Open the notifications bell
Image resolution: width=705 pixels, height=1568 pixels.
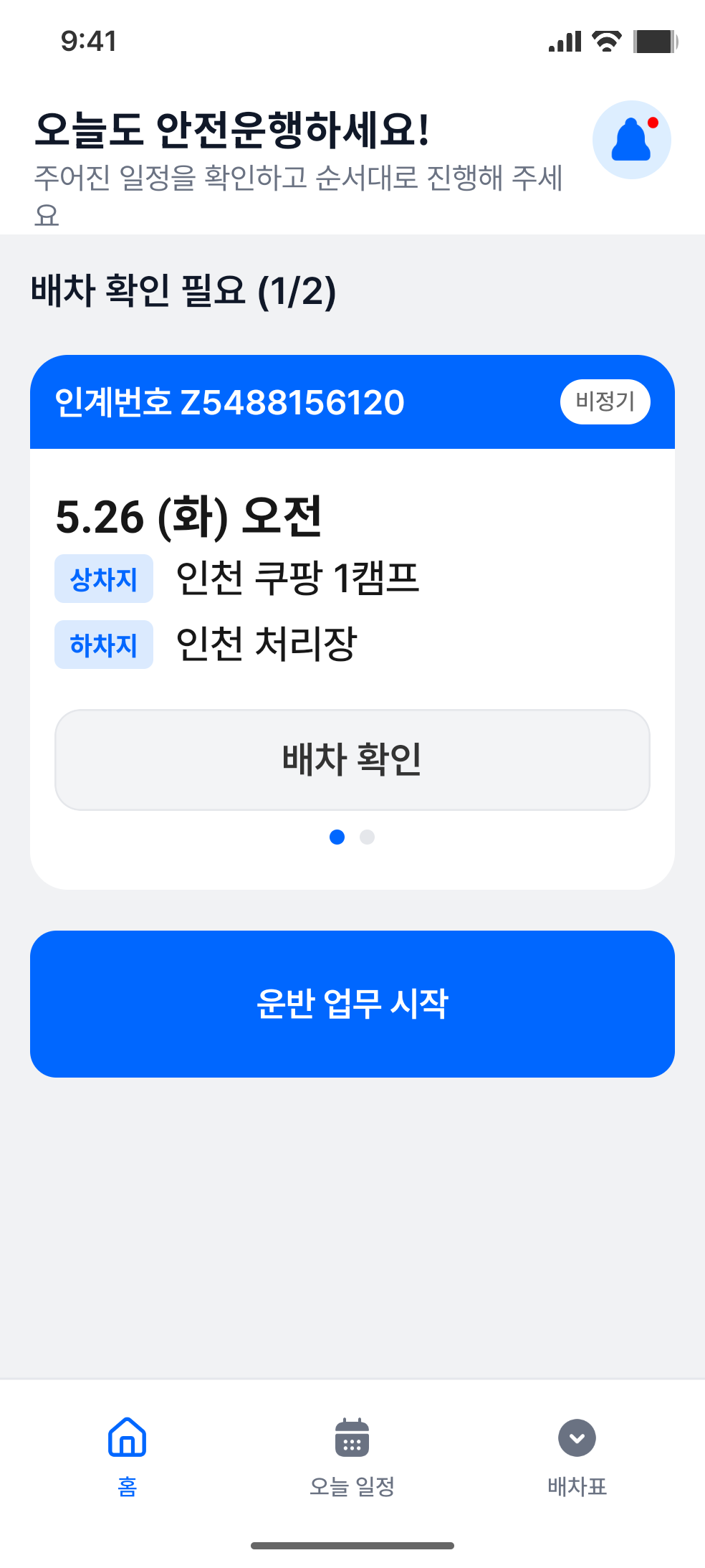pos(631,140)
